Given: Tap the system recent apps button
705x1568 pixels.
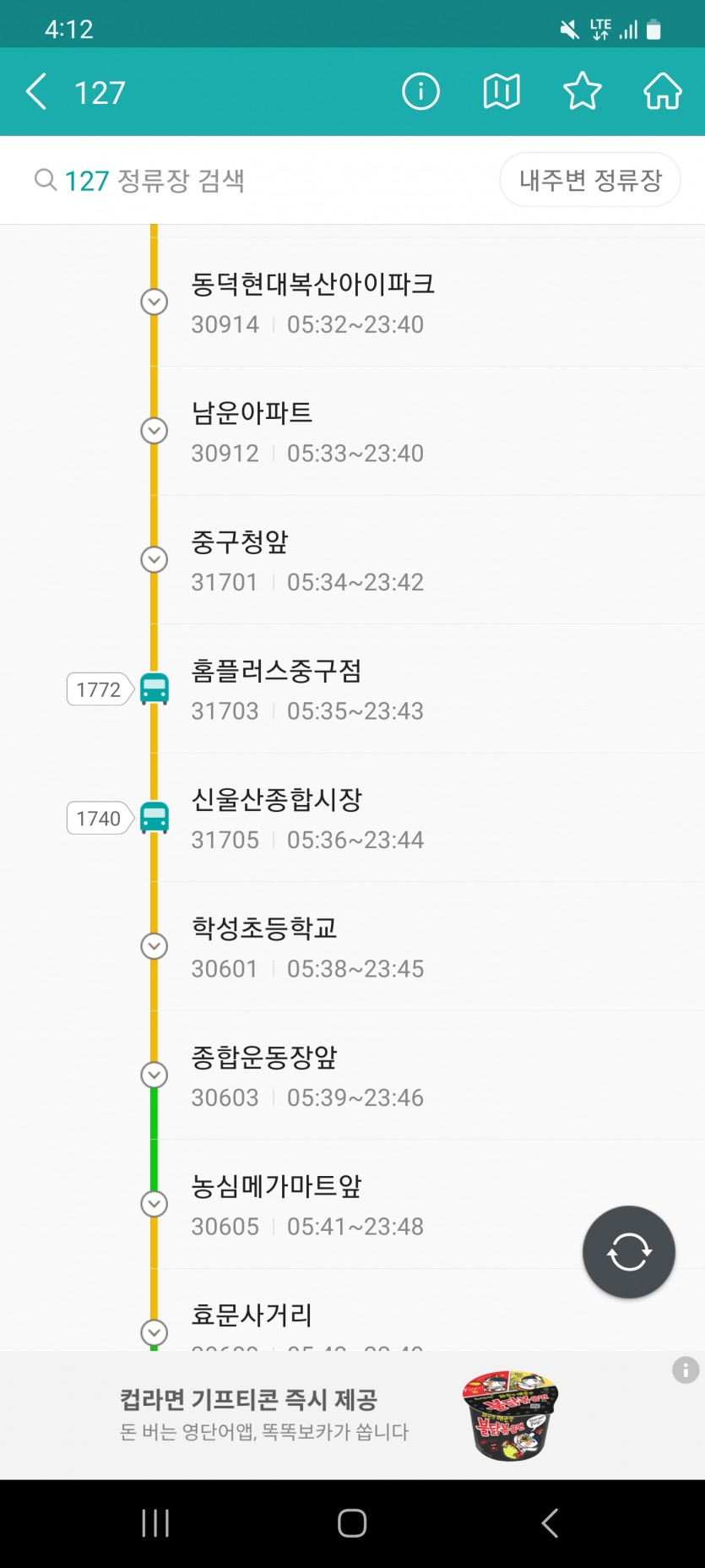Looking at the screenshot, I should click(155, 1523).
